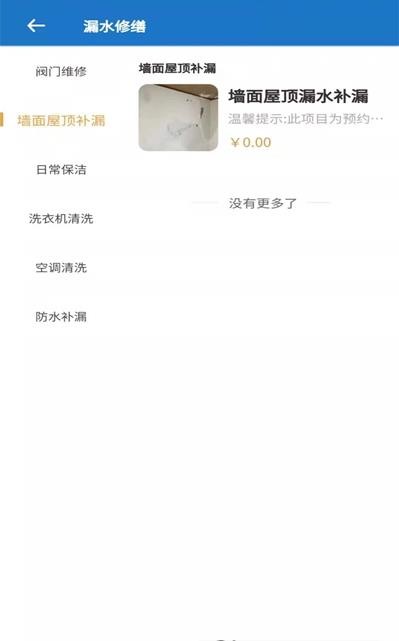Image resolution: width=399 pixels, height=641 pixels.
Task: Open the 洗衣机清洗 category
Action: [x=61, y=219]
